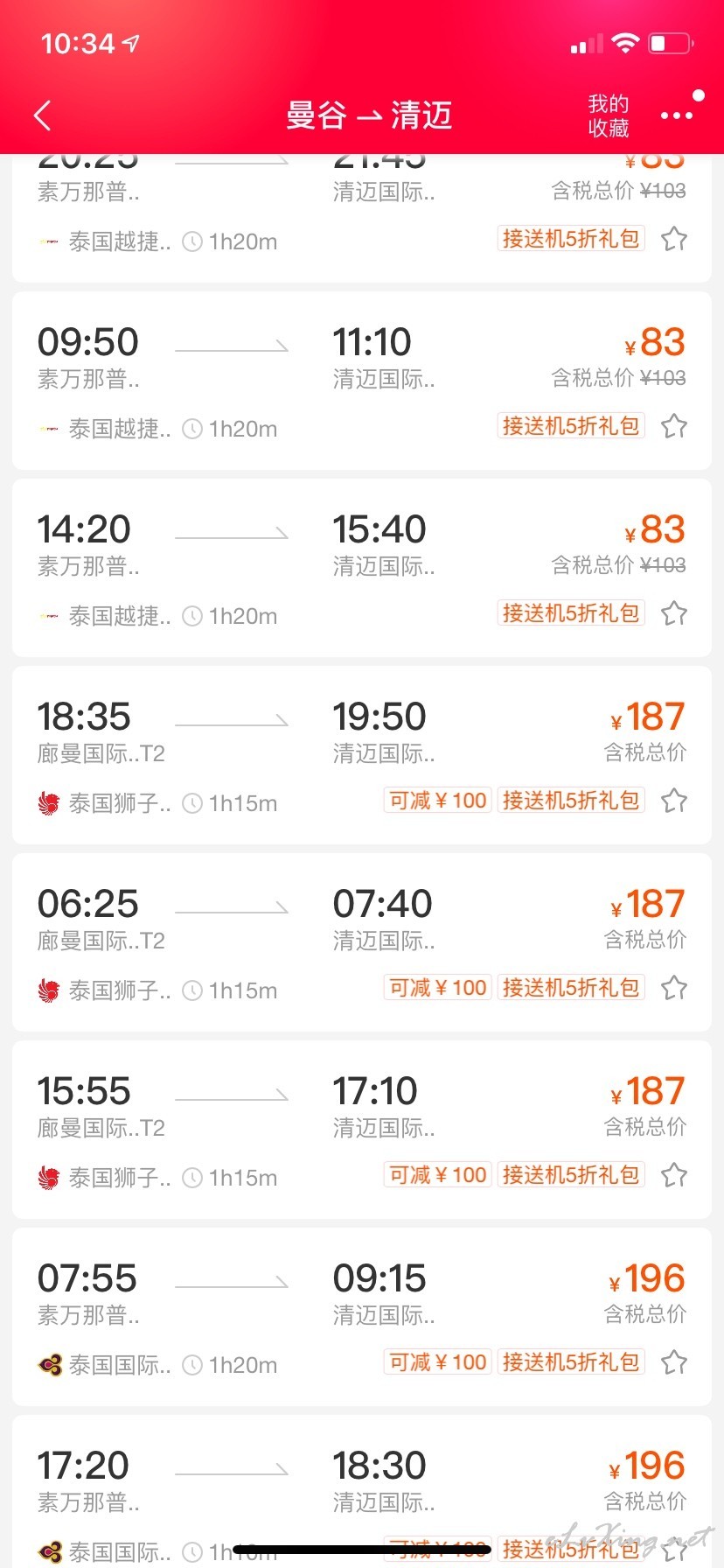
Task: Open the 18:35 to 19:50 flight
Action: click(362, 755)
